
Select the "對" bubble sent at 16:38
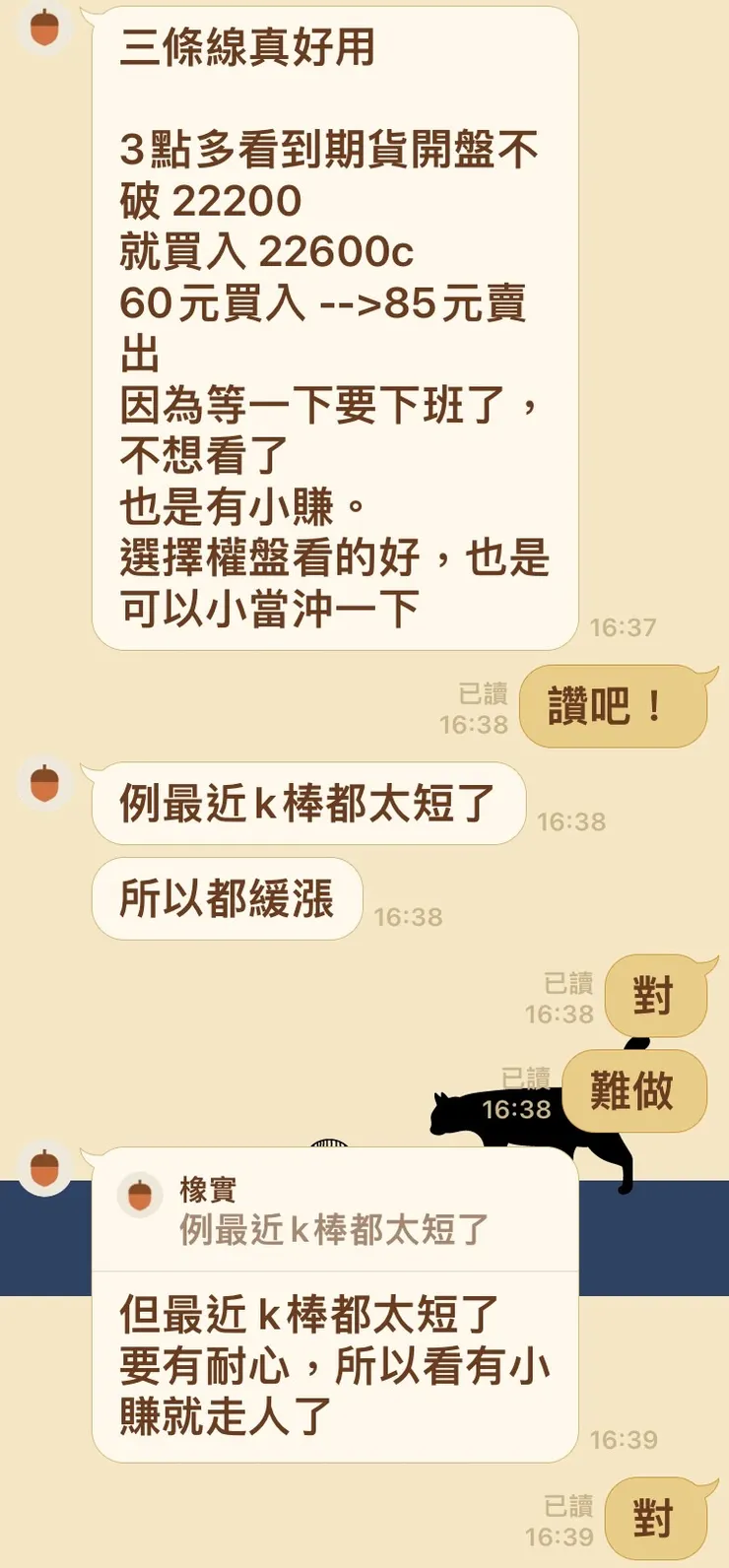(x=656, y=996)
